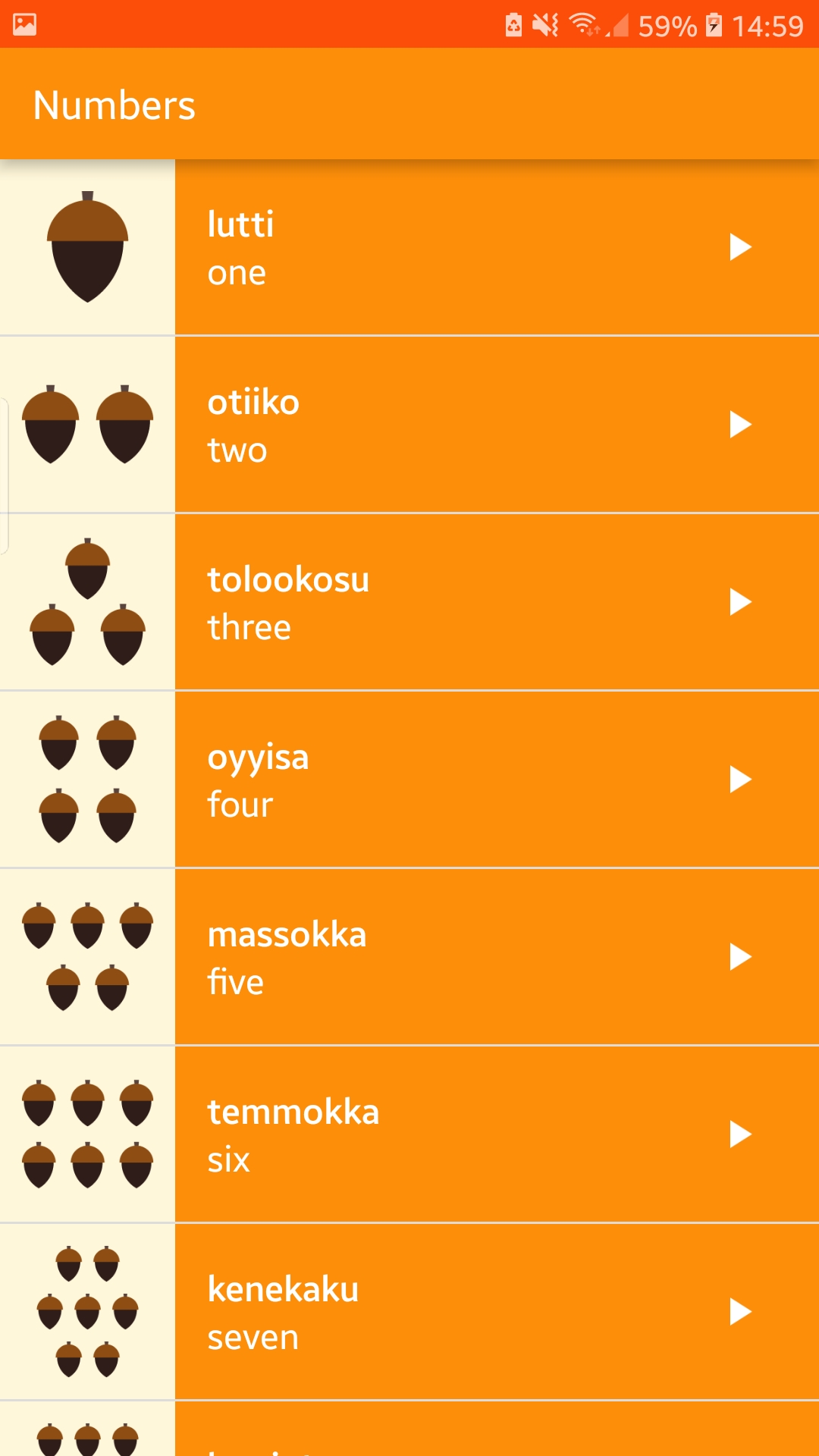This screenshot has width=819, height=1456.
Task: Tap the play icon for otiiko
Action: pyautogui.click(x=739, y=425)
